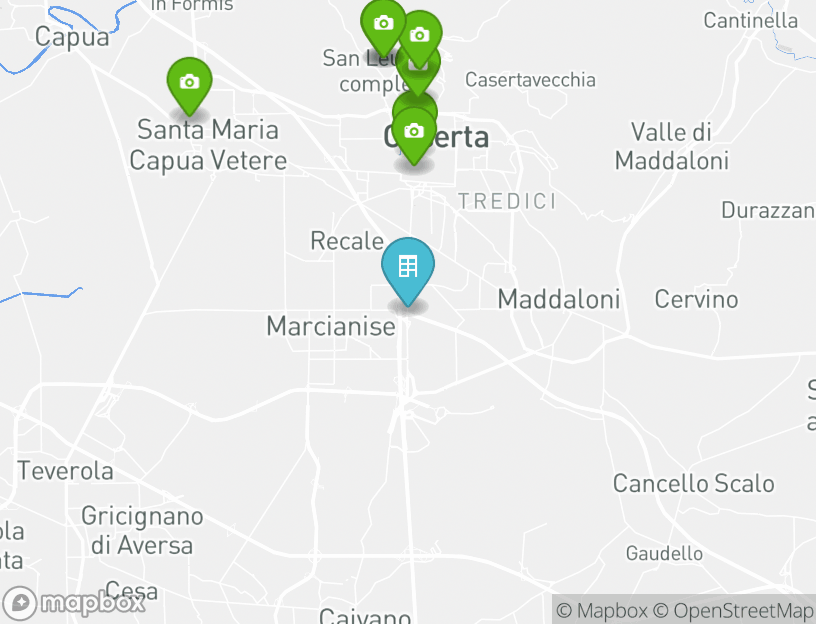Tap the leftmost camera pin above San Leucio
This screenshot has height=624, width=816.
383,24
